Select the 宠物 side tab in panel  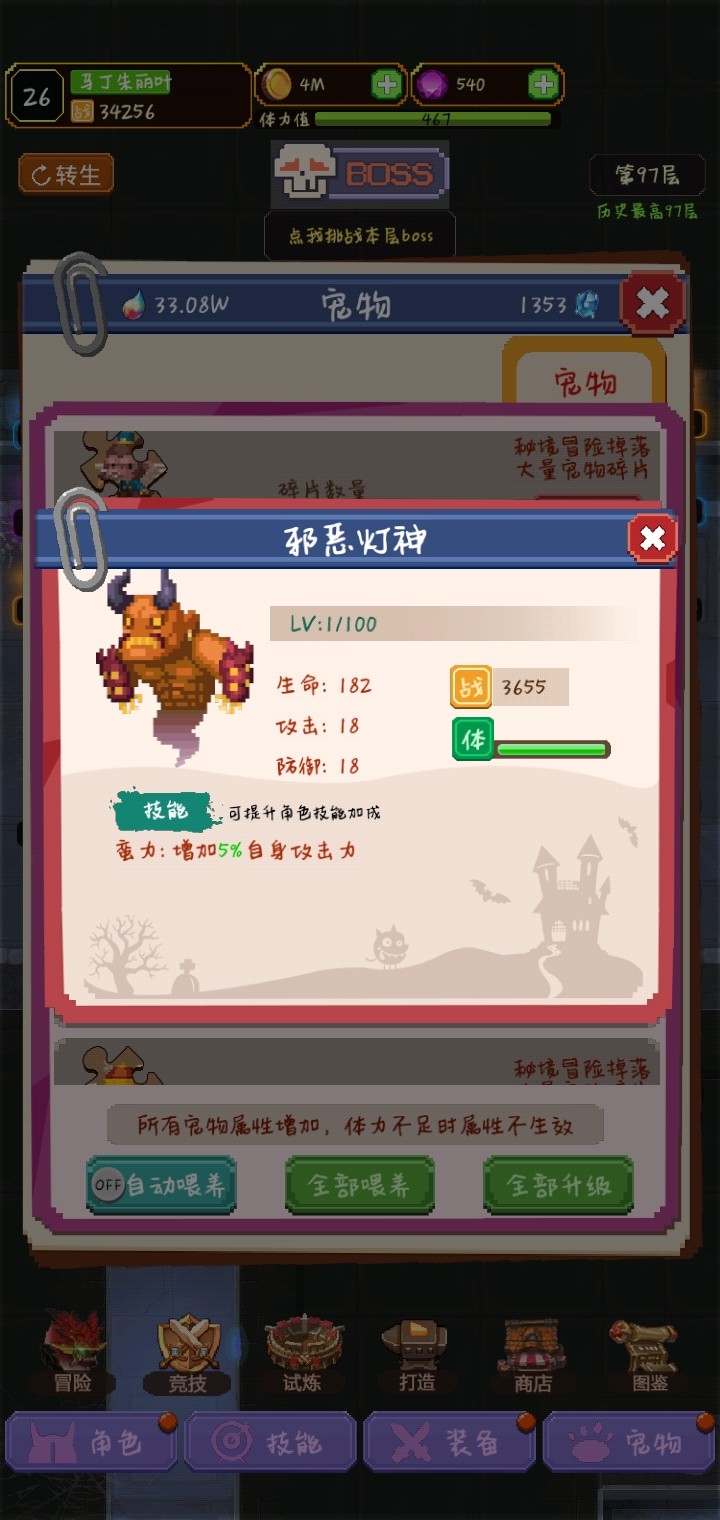(x=586, y=380)
